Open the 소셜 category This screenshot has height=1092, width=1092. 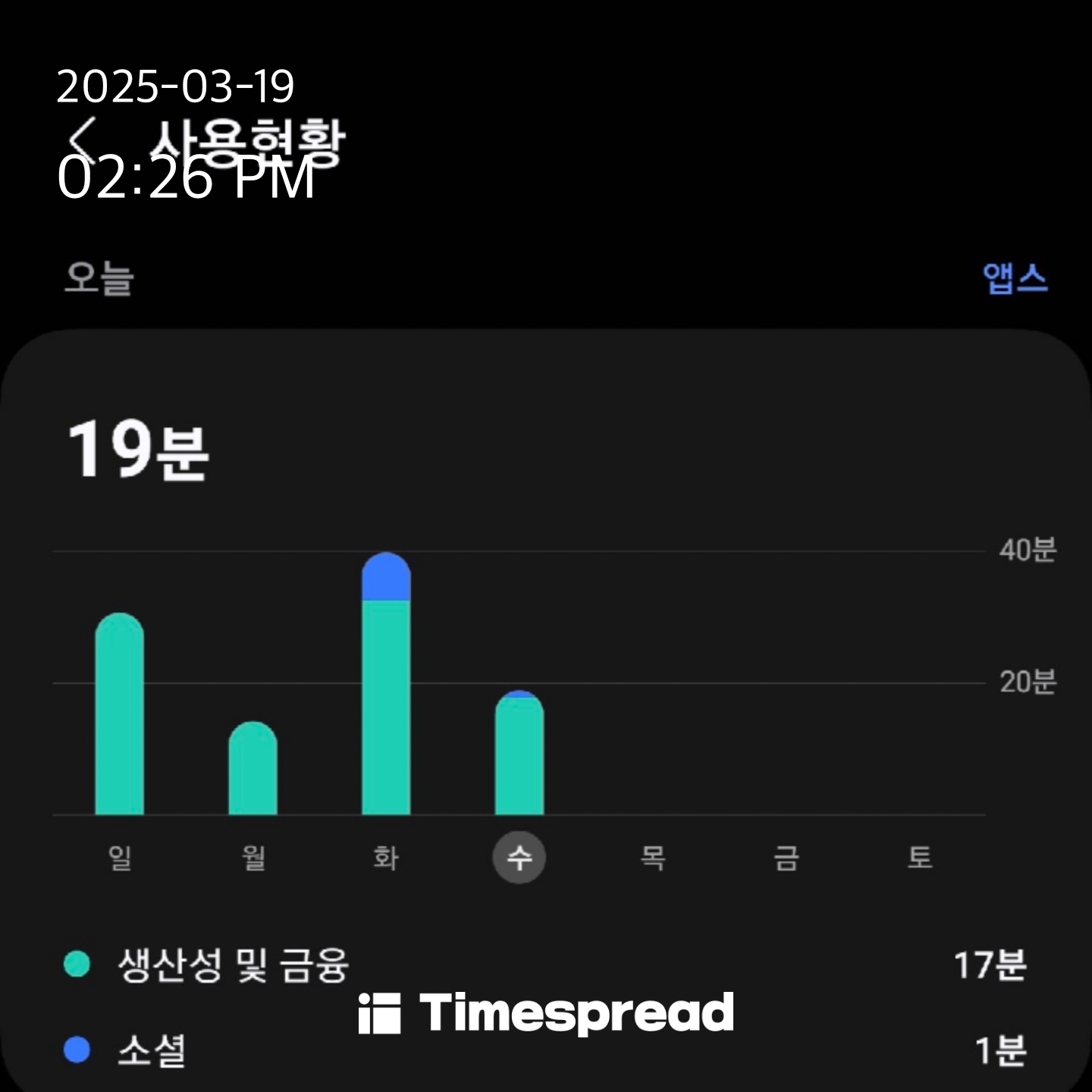pos(545,1050)
